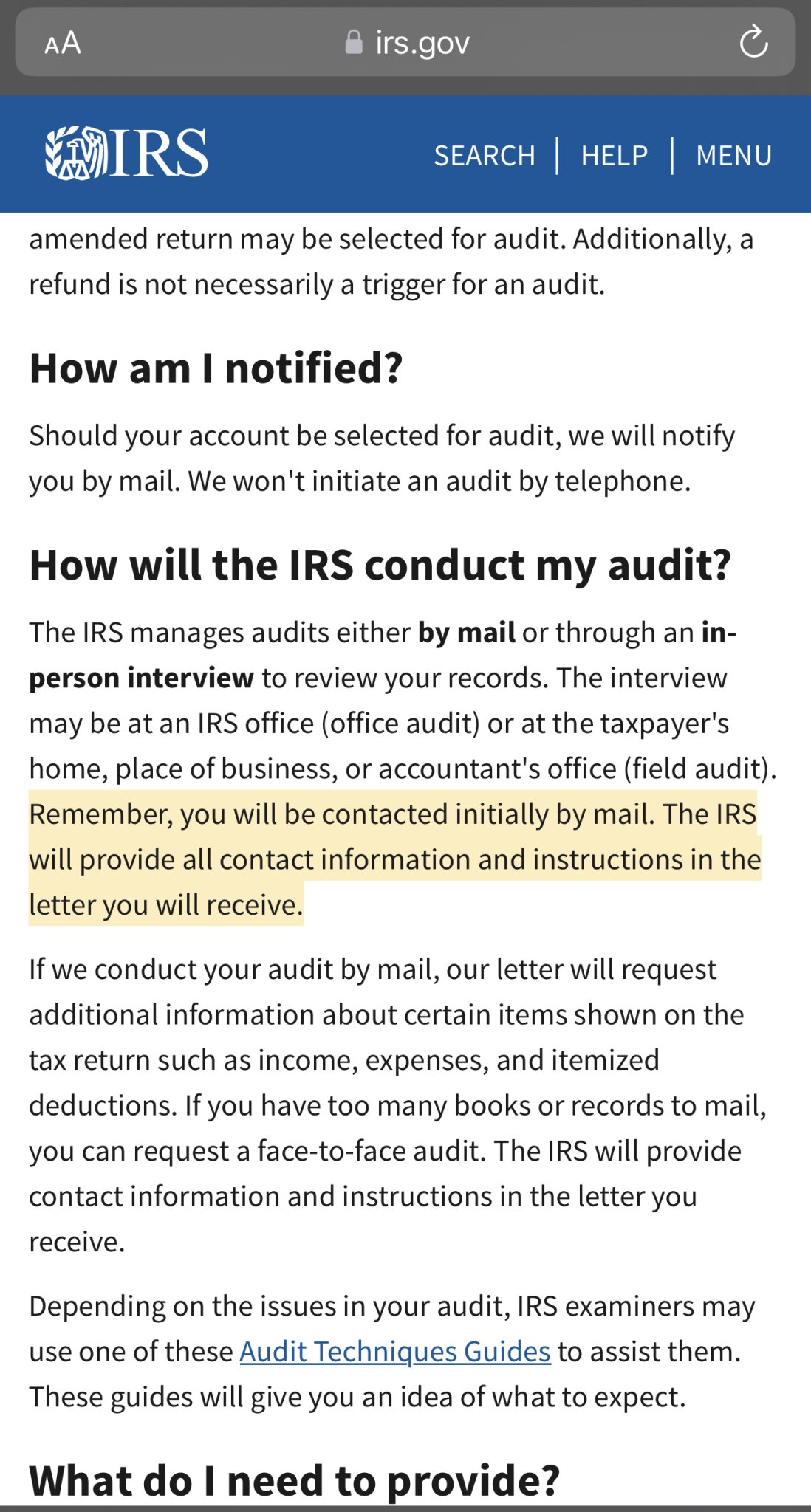Reload the current page
This screenshot has width=811, height=1512.
tap(753, 42)
